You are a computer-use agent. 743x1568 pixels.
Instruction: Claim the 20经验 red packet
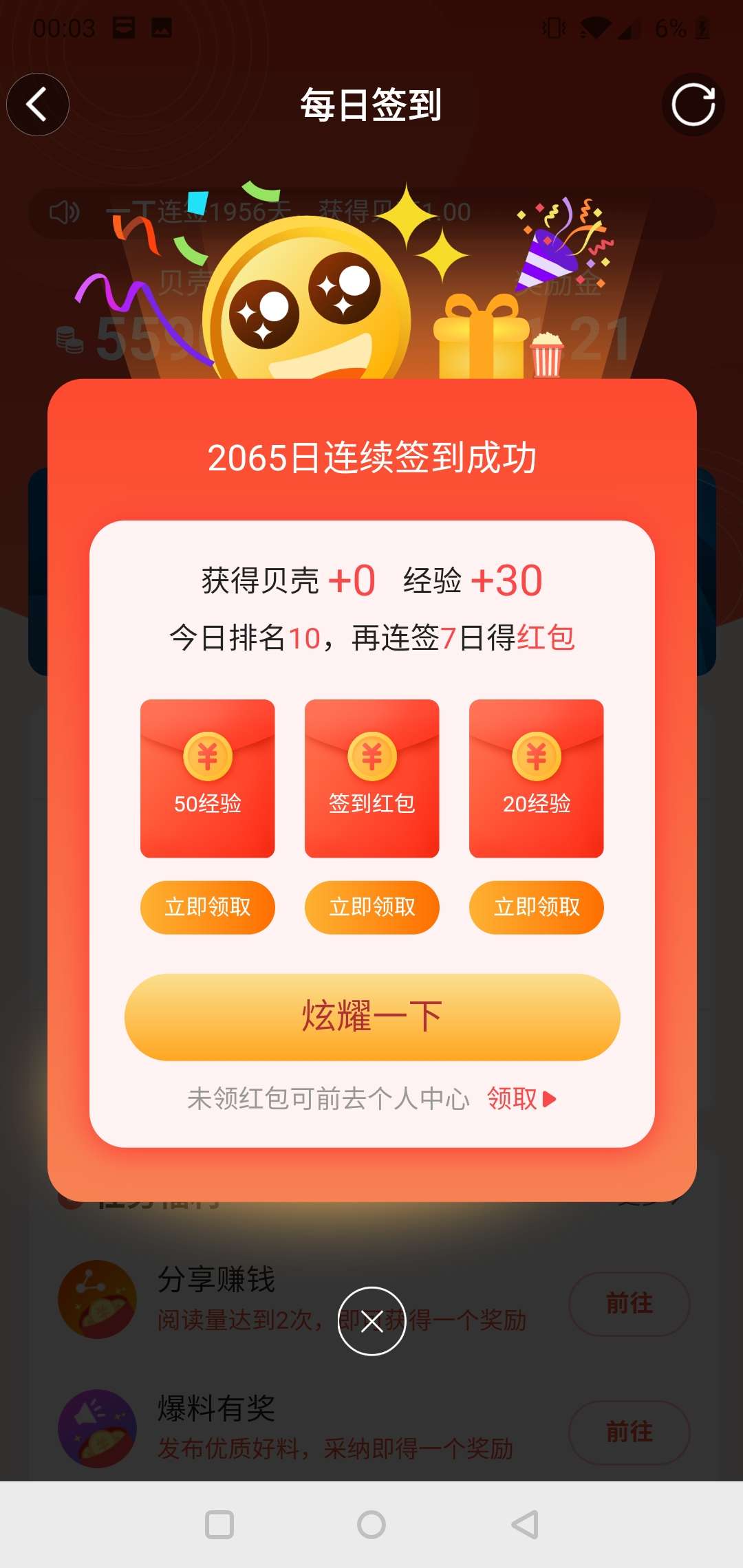tap(536, 907)
